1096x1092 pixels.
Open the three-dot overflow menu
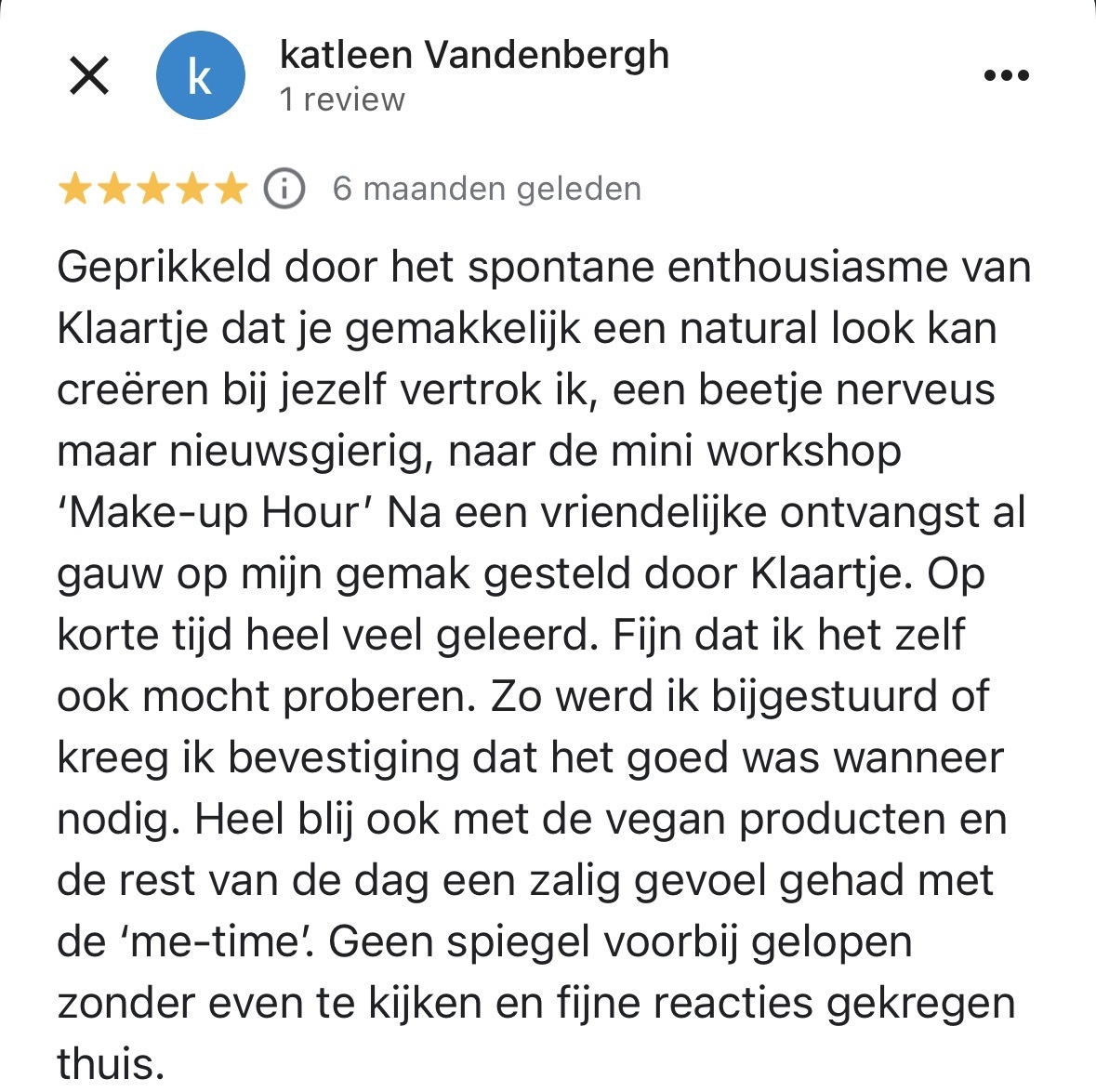pos(1006,75)
